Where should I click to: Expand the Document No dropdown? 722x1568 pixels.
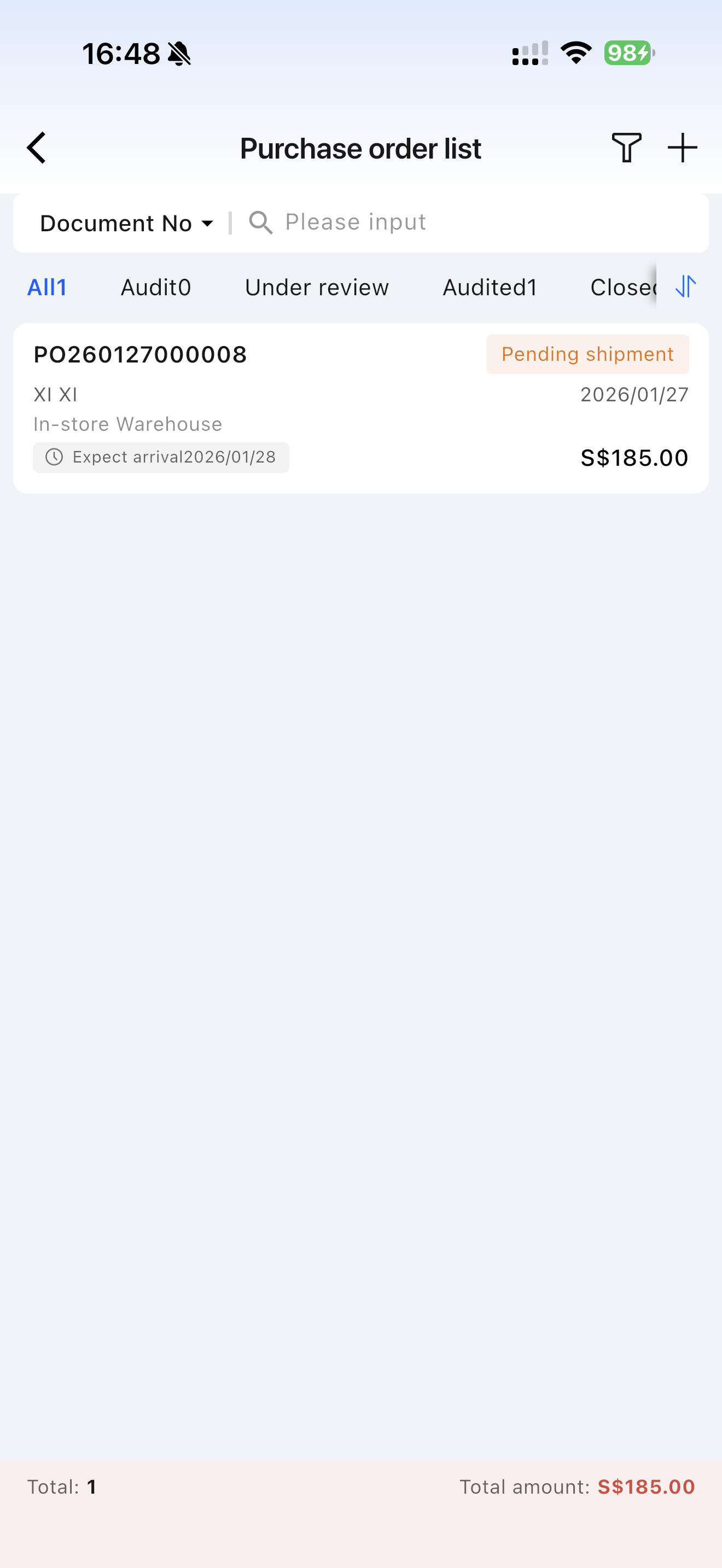coord(127,224)
